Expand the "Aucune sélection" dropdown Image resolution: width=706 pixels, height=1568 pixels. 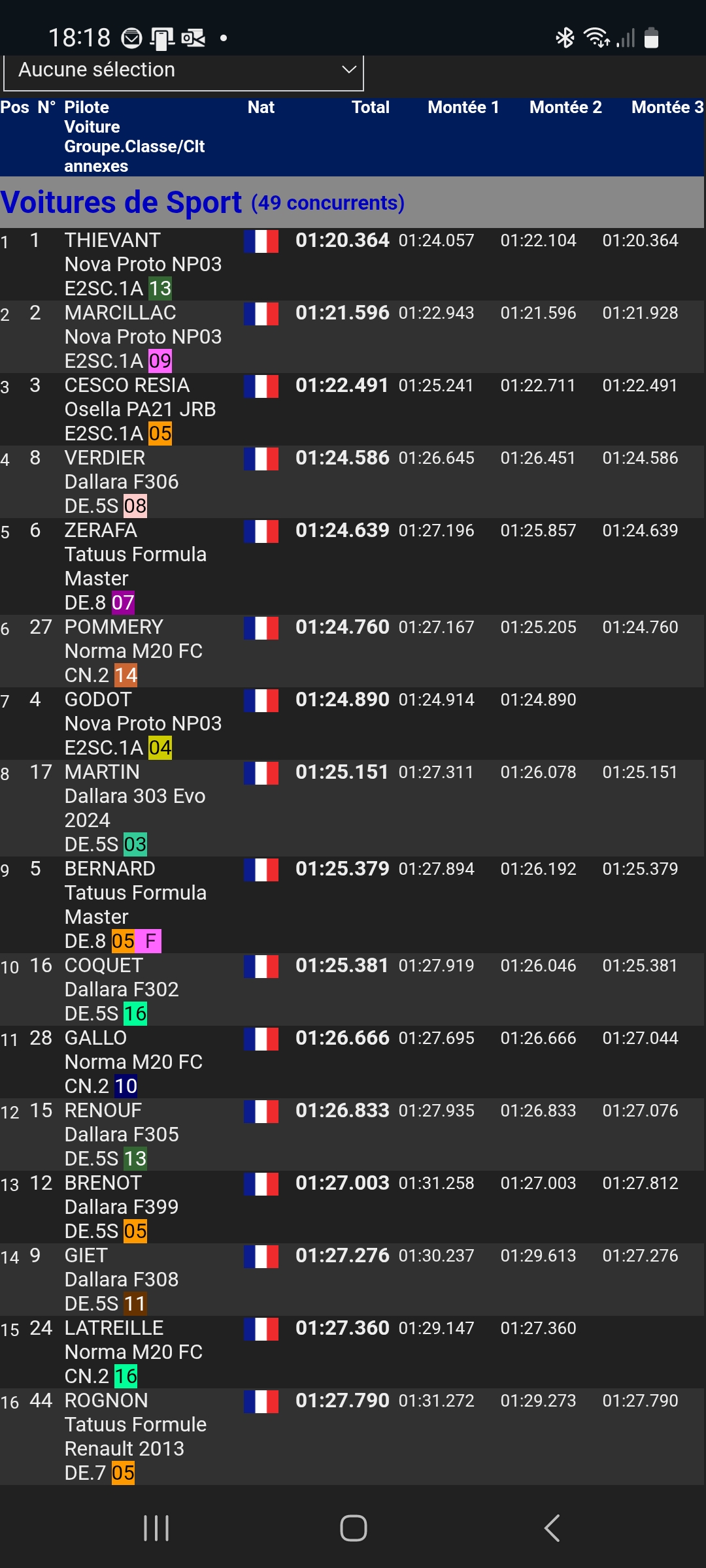click(183, 71)
